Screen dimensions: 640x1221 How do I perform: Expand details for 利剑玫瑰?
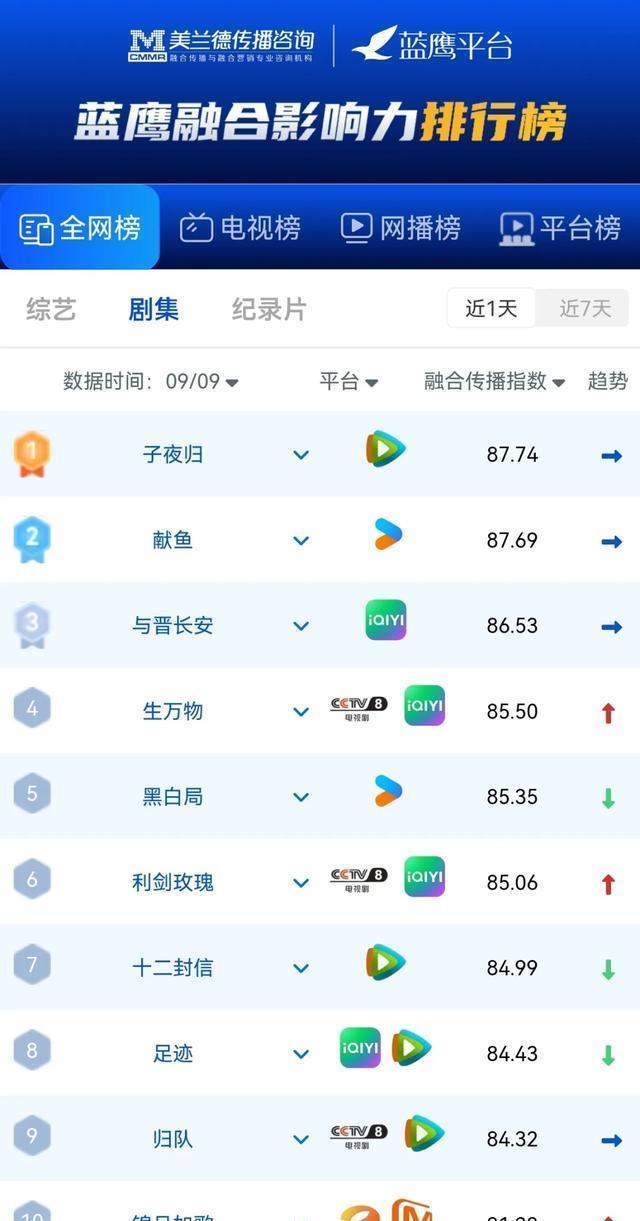(x=301, y=883)
